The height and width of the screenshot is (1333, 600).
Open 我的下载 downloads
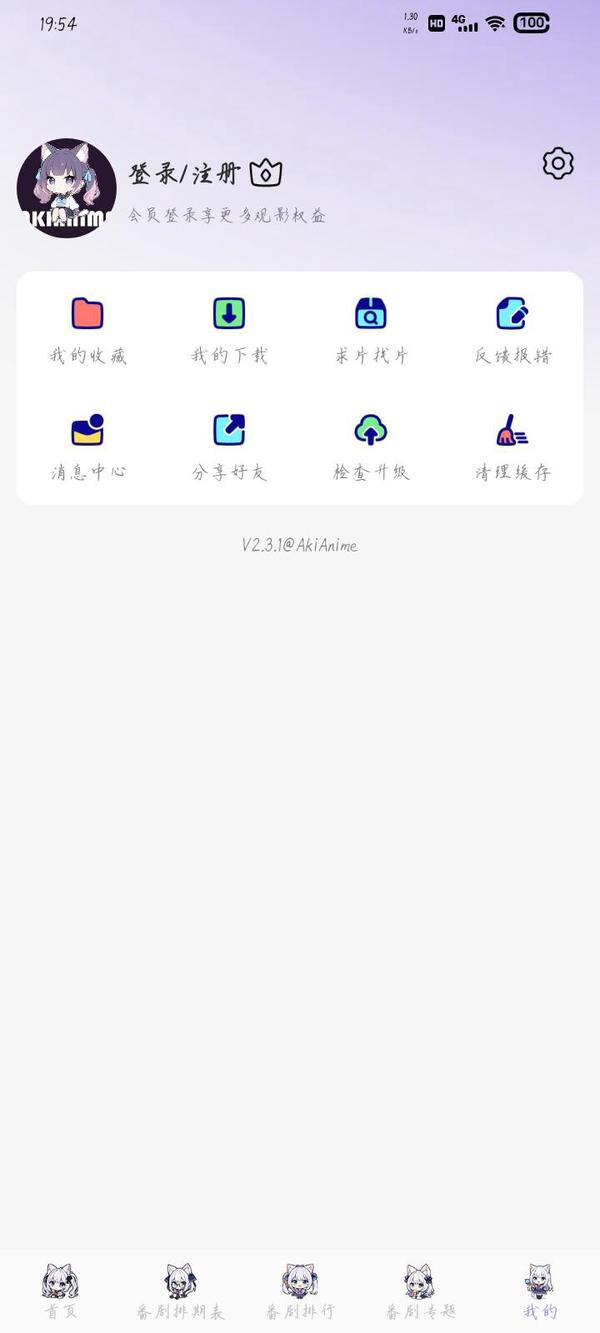[229, 332]
